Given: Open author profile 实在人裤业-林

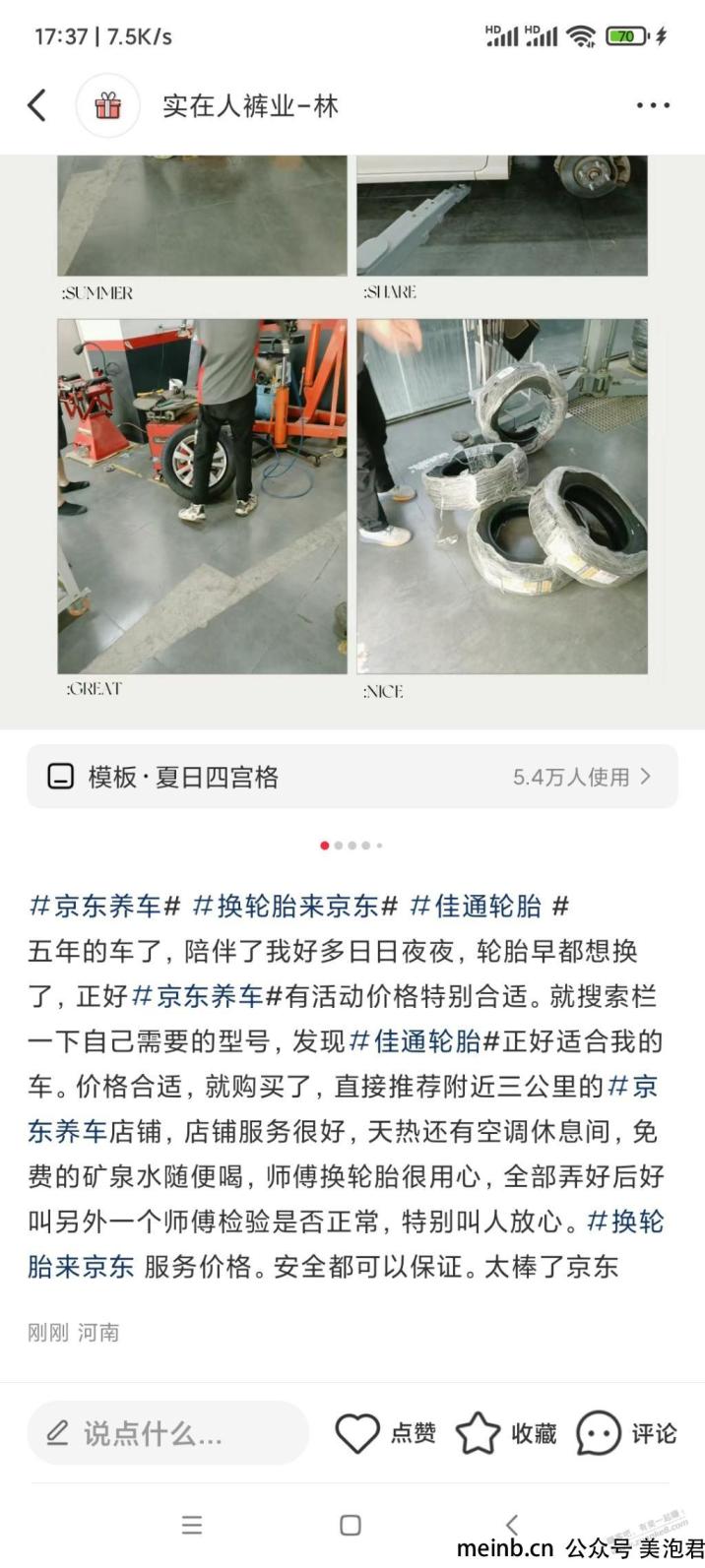Looking at the screenshot, I should (x=250, y=106).
